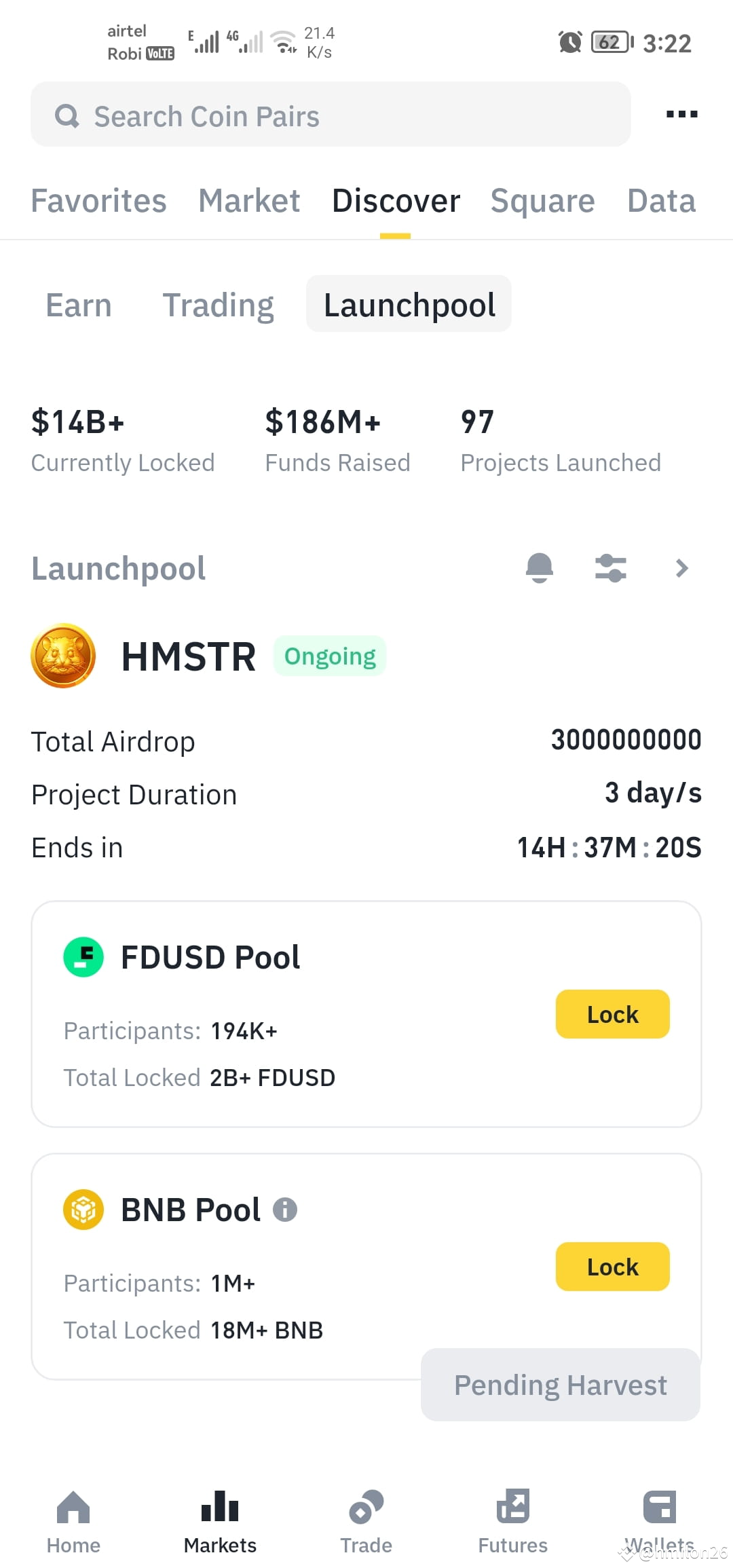Open Wallets from bottom navigation

coord(659,1520)
